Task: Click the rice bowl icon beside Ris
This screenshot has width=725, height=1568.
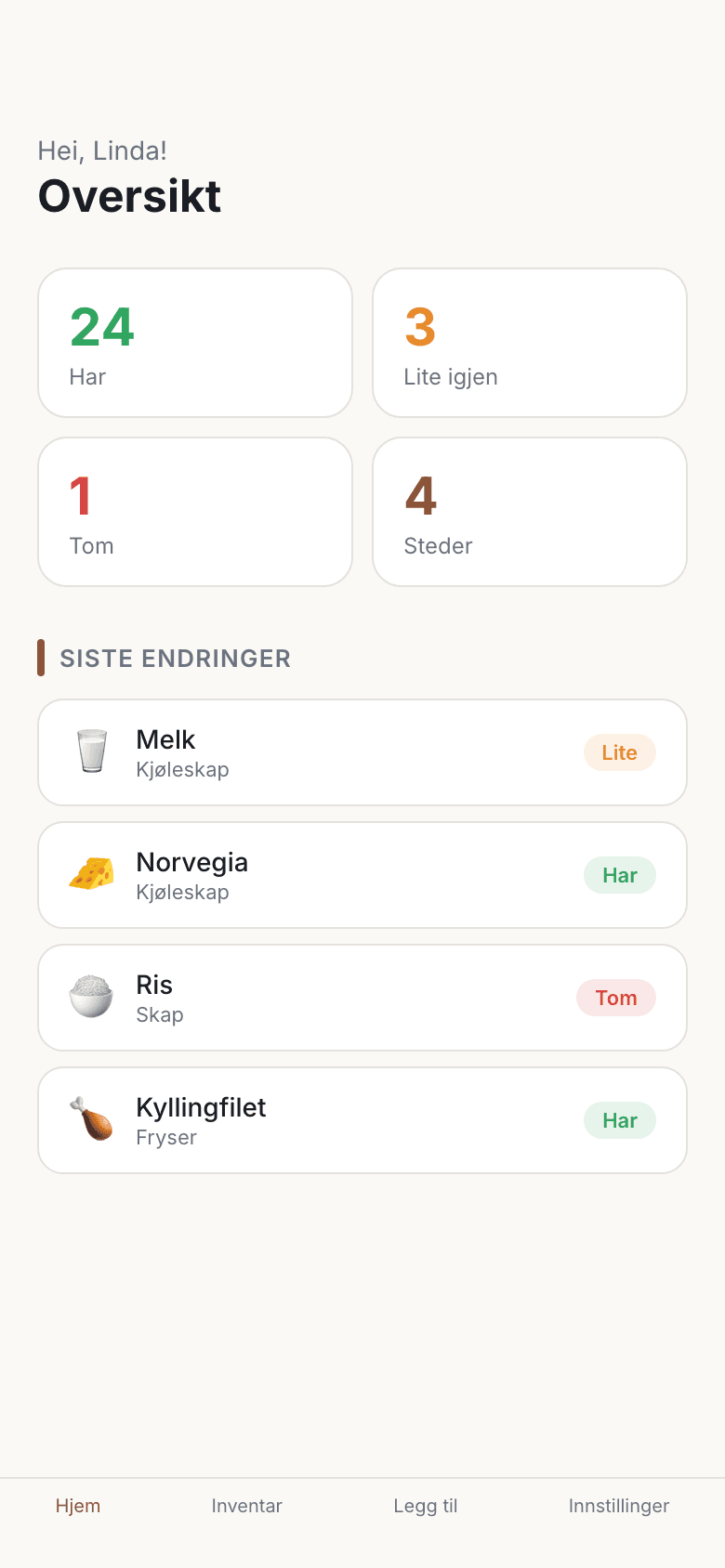Action: (x=91, y=997)
